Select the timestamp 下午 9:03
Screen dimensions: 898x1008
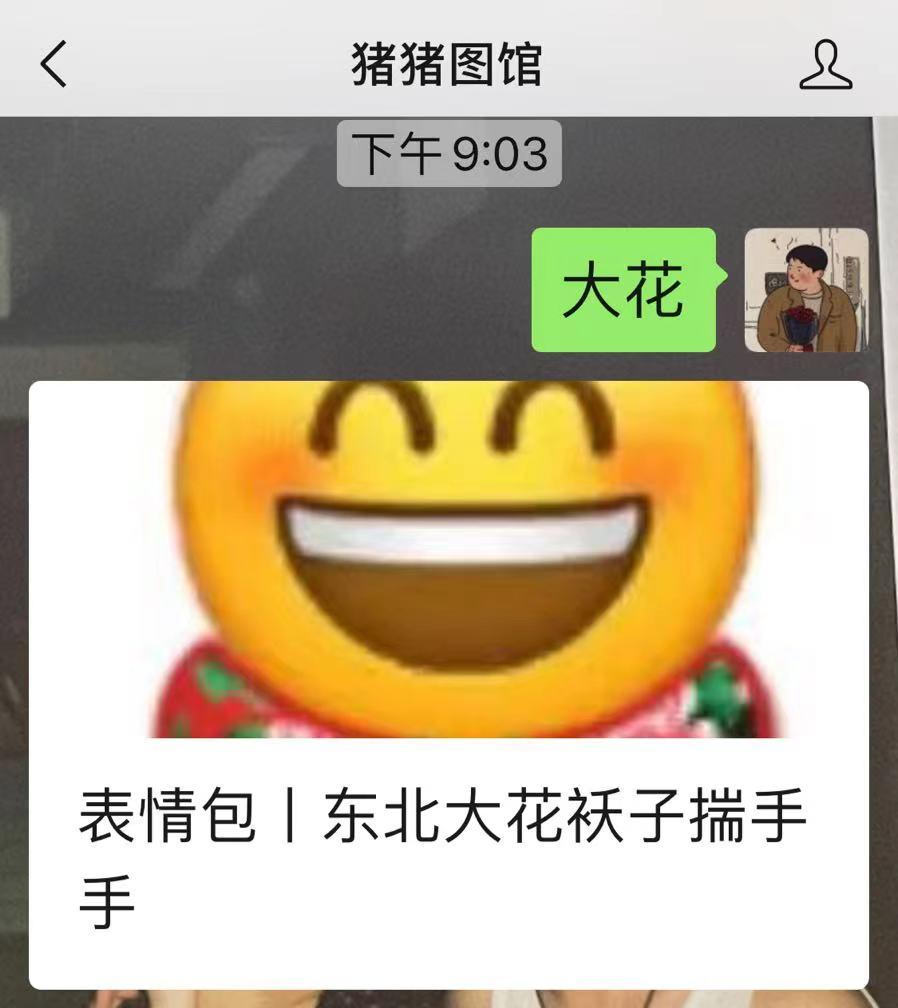pos(449,152)
